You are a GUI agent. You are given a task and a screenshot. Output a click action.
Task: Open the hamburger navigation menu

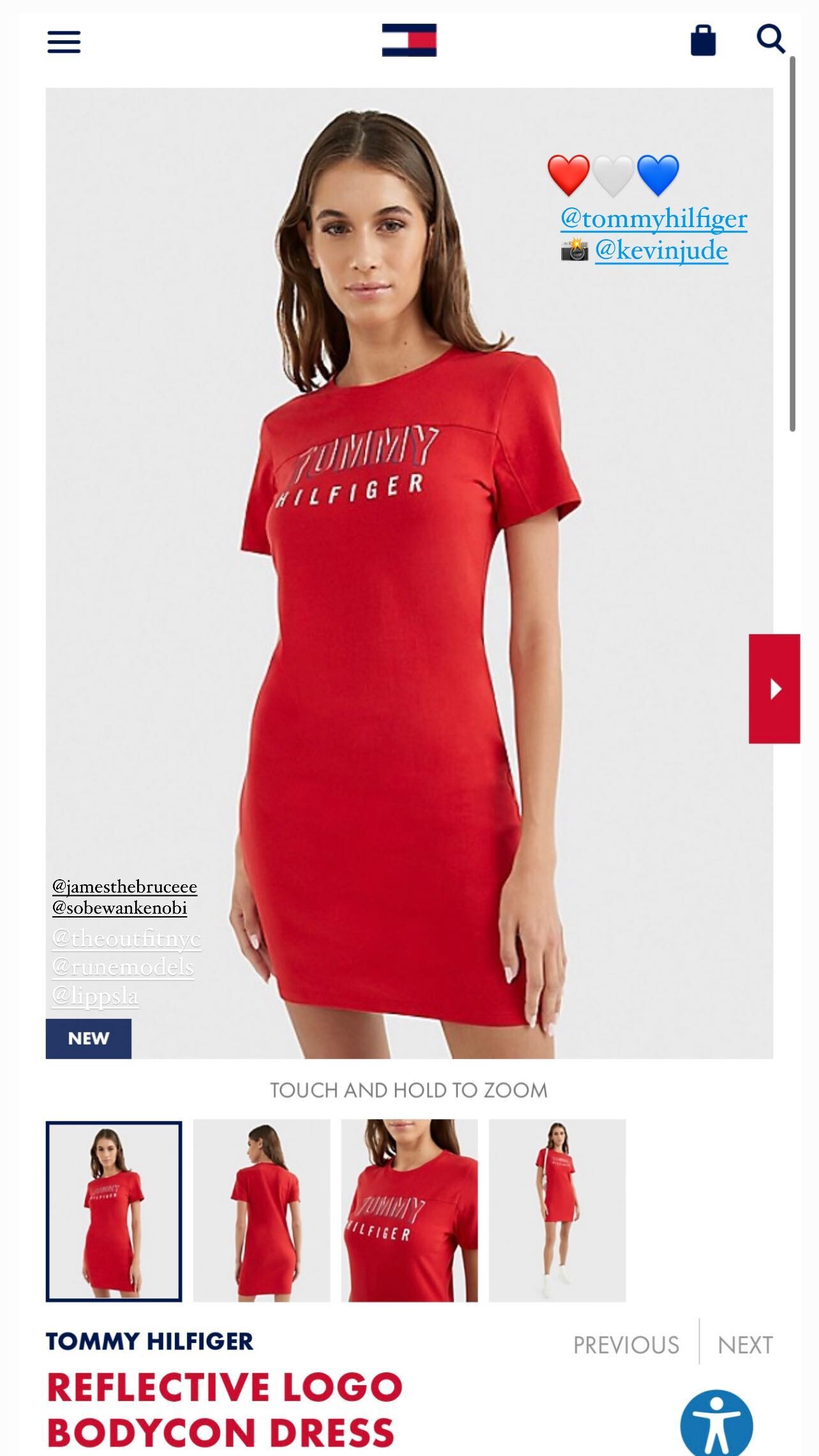(x=64, y=42)
